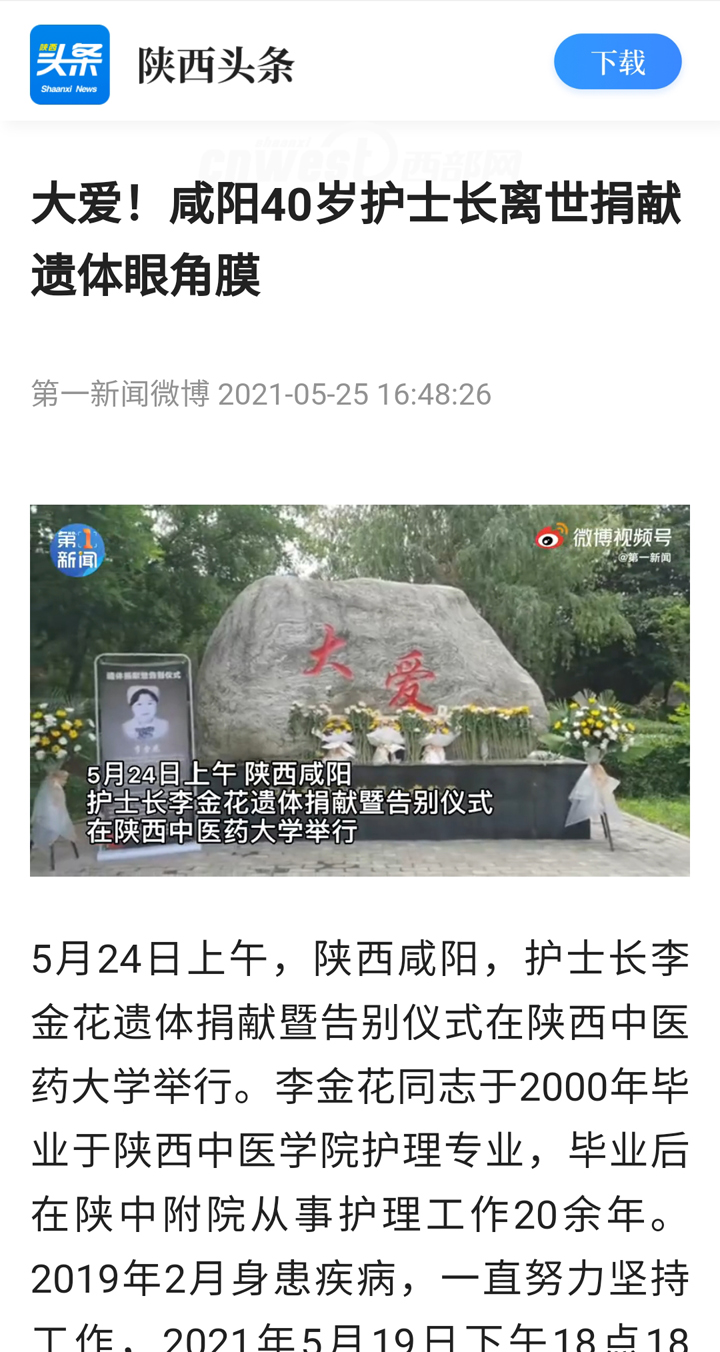Open the article's news video image
Screen dimensions: 720x1352
360,690
